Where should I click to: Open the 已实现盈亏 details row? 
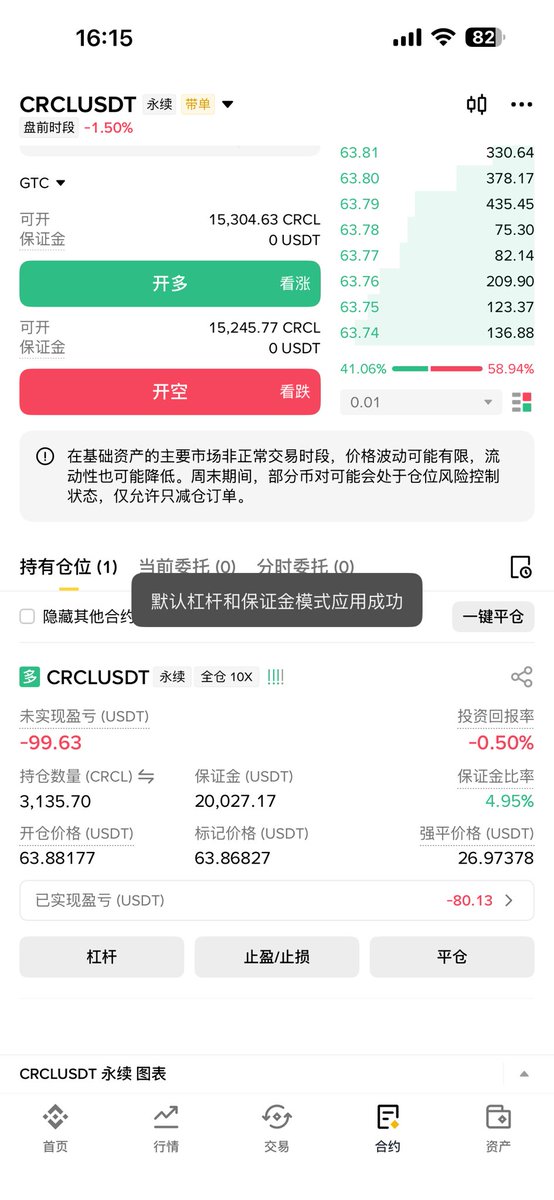(x=277, y=900)
